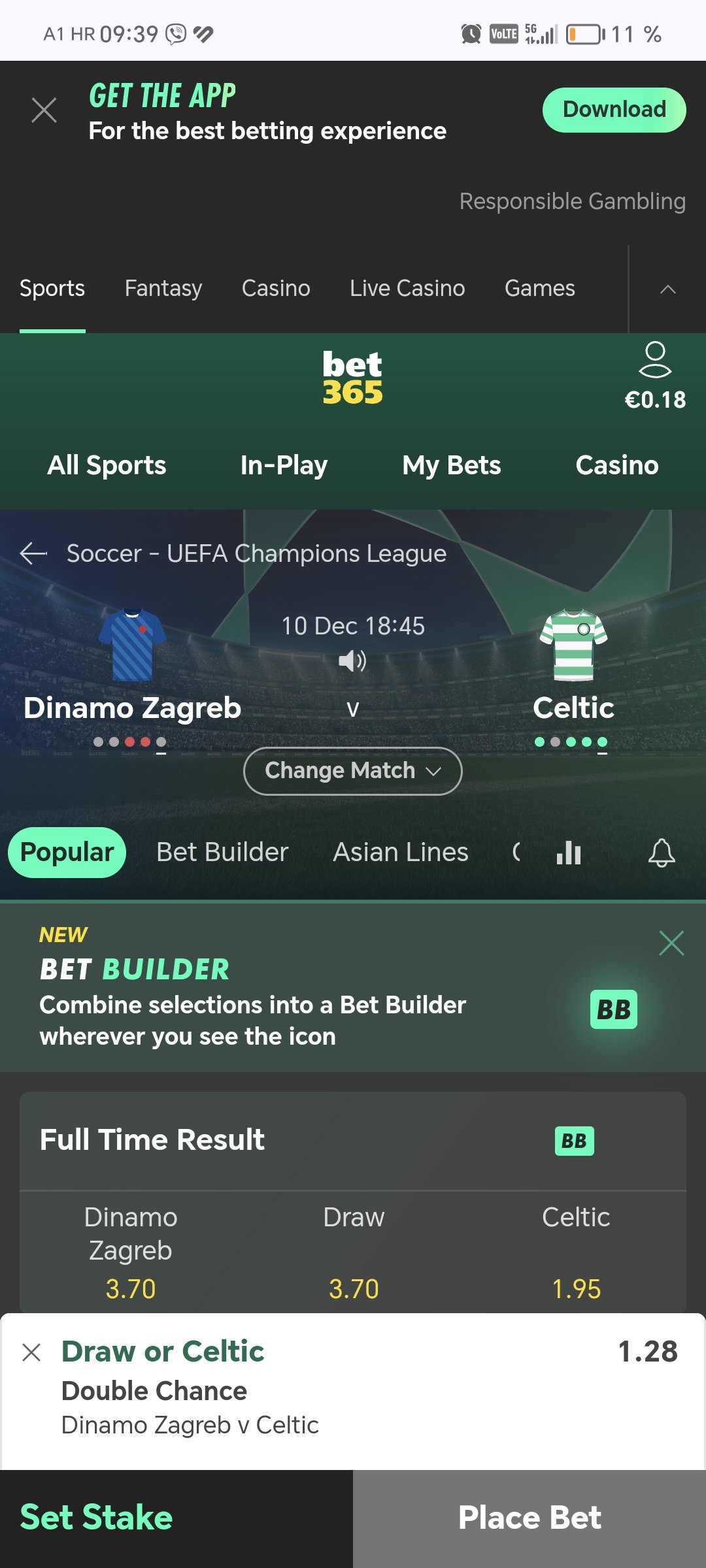The image size is (706, 1568).
Task: Open the Responsible Gambling link
Action: tap(572, 201)
